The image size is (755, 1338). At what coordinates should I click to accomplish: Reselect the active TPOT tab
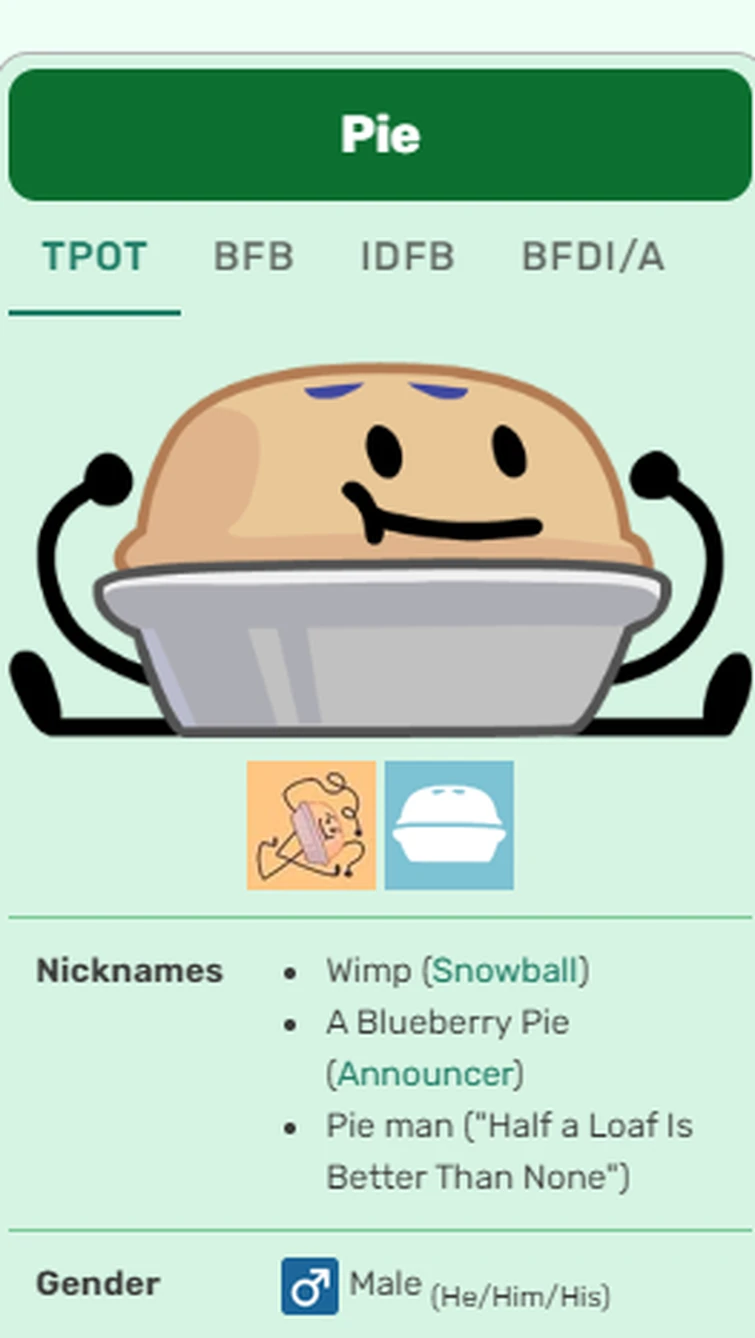pyautogui.click(x=94, y=257)
